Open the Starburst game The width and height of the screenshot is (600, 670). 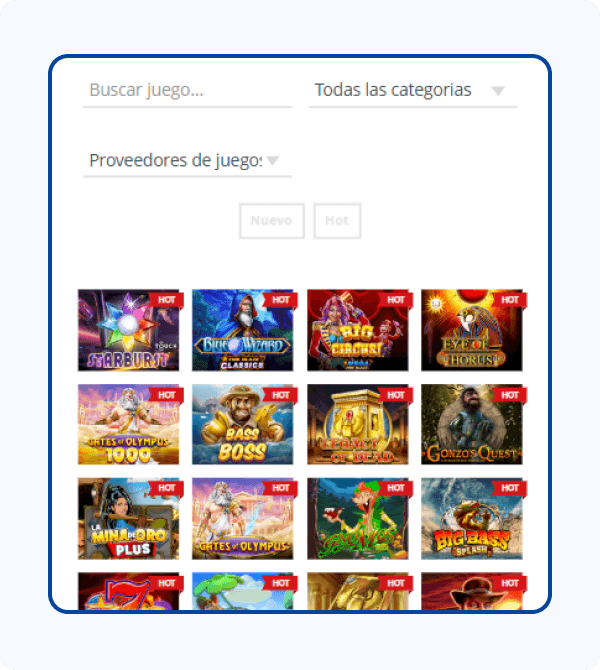[129, 331]
